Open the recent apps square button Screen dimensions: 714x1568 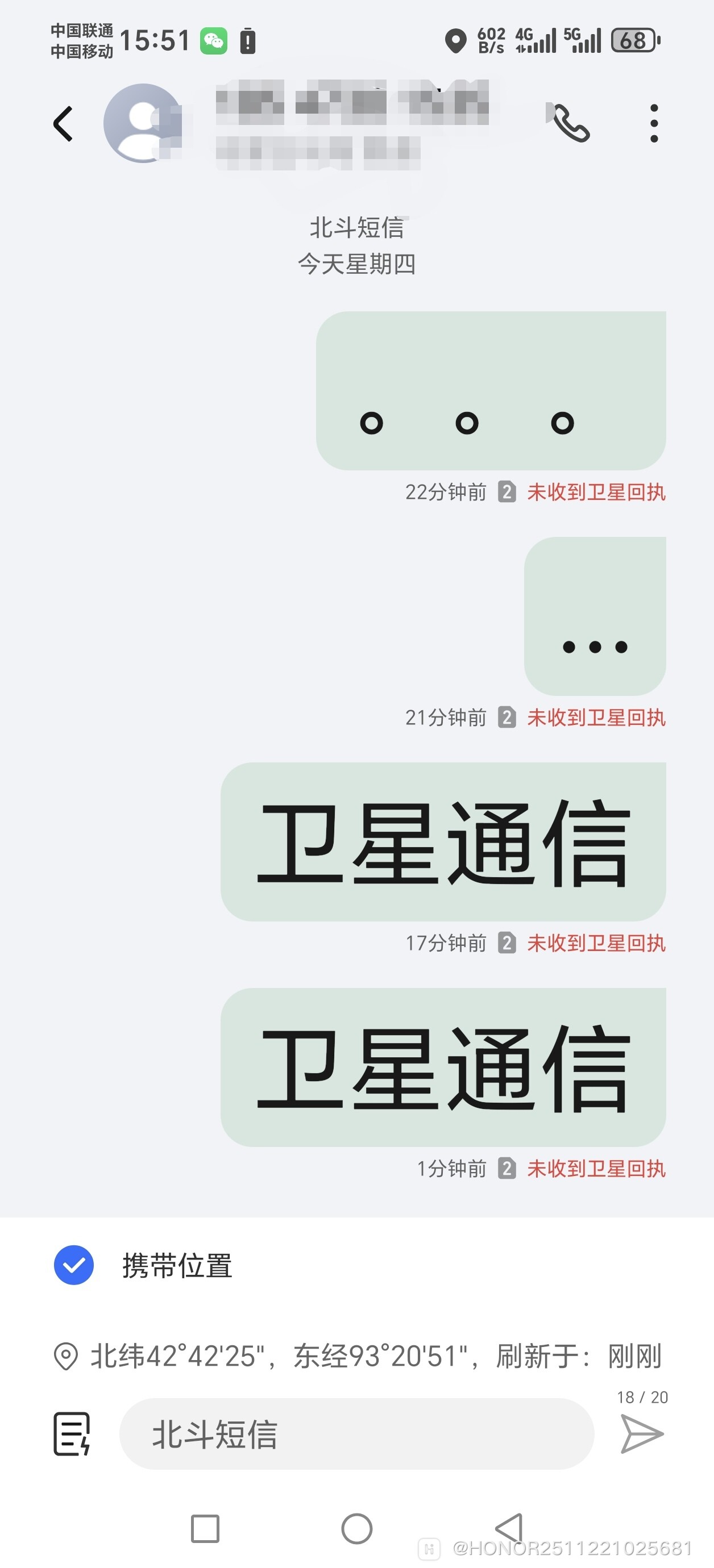click(205, 1528)
